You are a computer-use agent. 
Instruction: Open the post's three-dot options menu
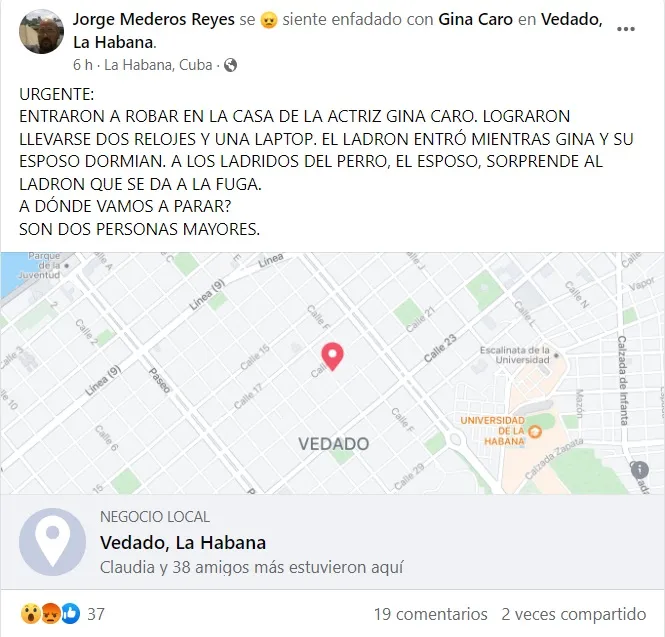[x=626, y=29]
